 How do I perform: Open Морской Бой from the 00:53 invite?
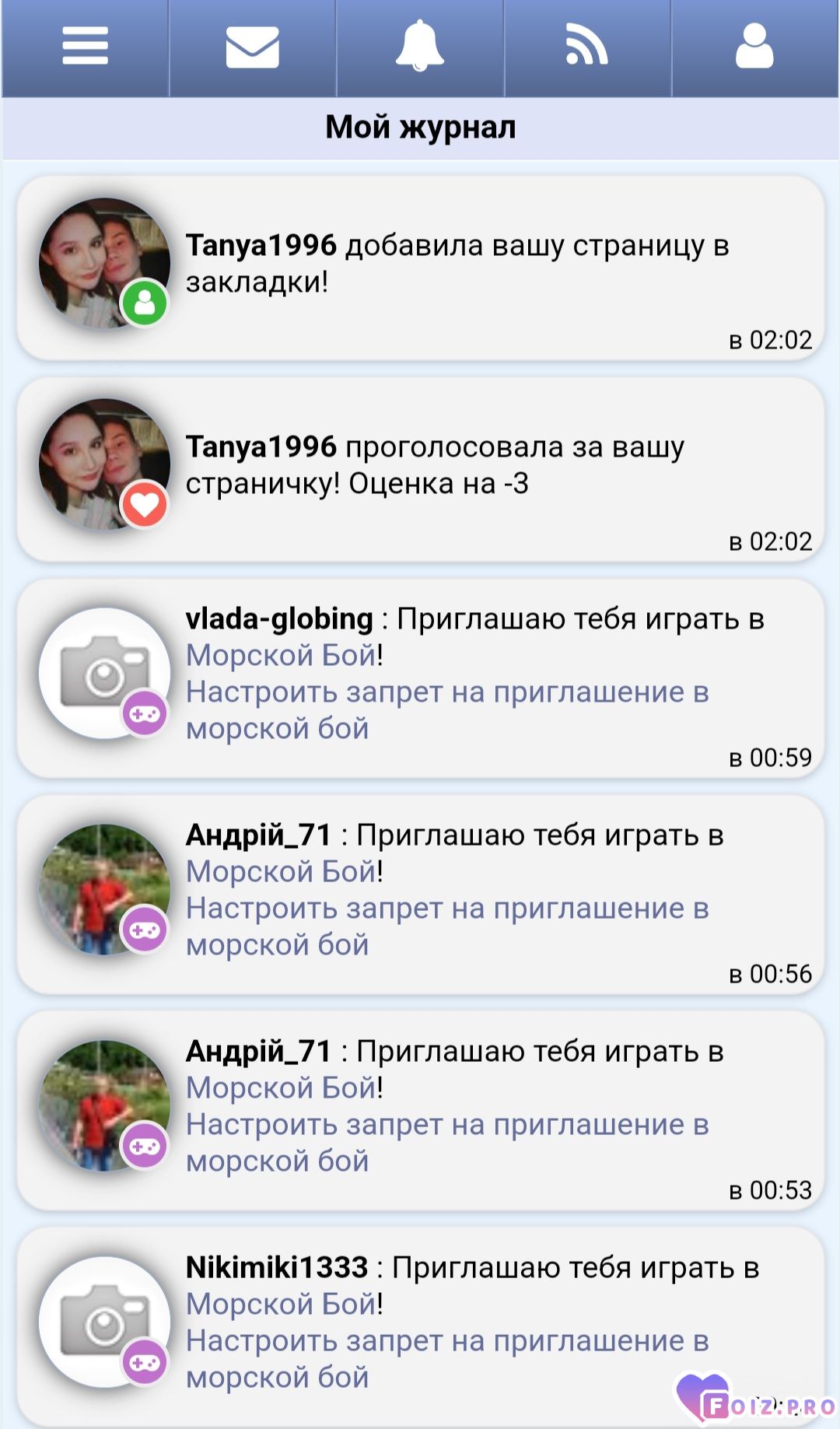coord(281,1088)
